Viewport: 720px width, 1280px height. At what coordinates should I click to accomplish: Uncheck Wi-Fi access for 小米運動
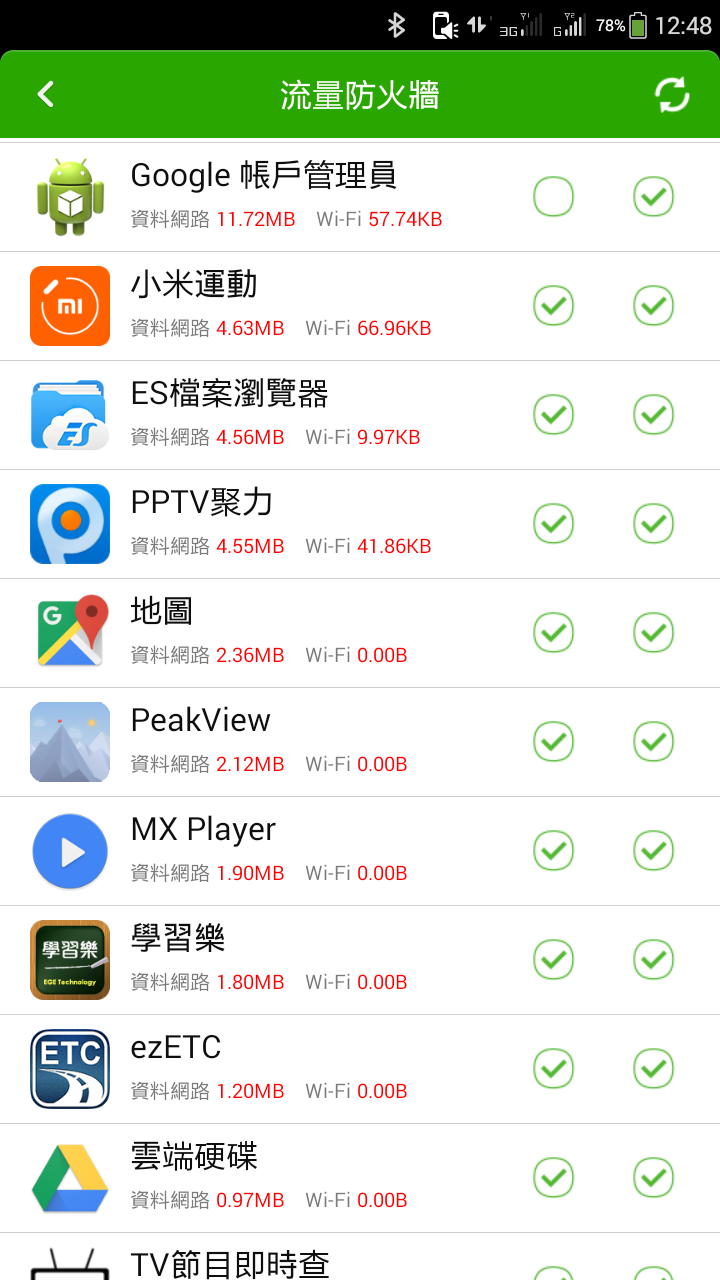[x=653, y=305]
